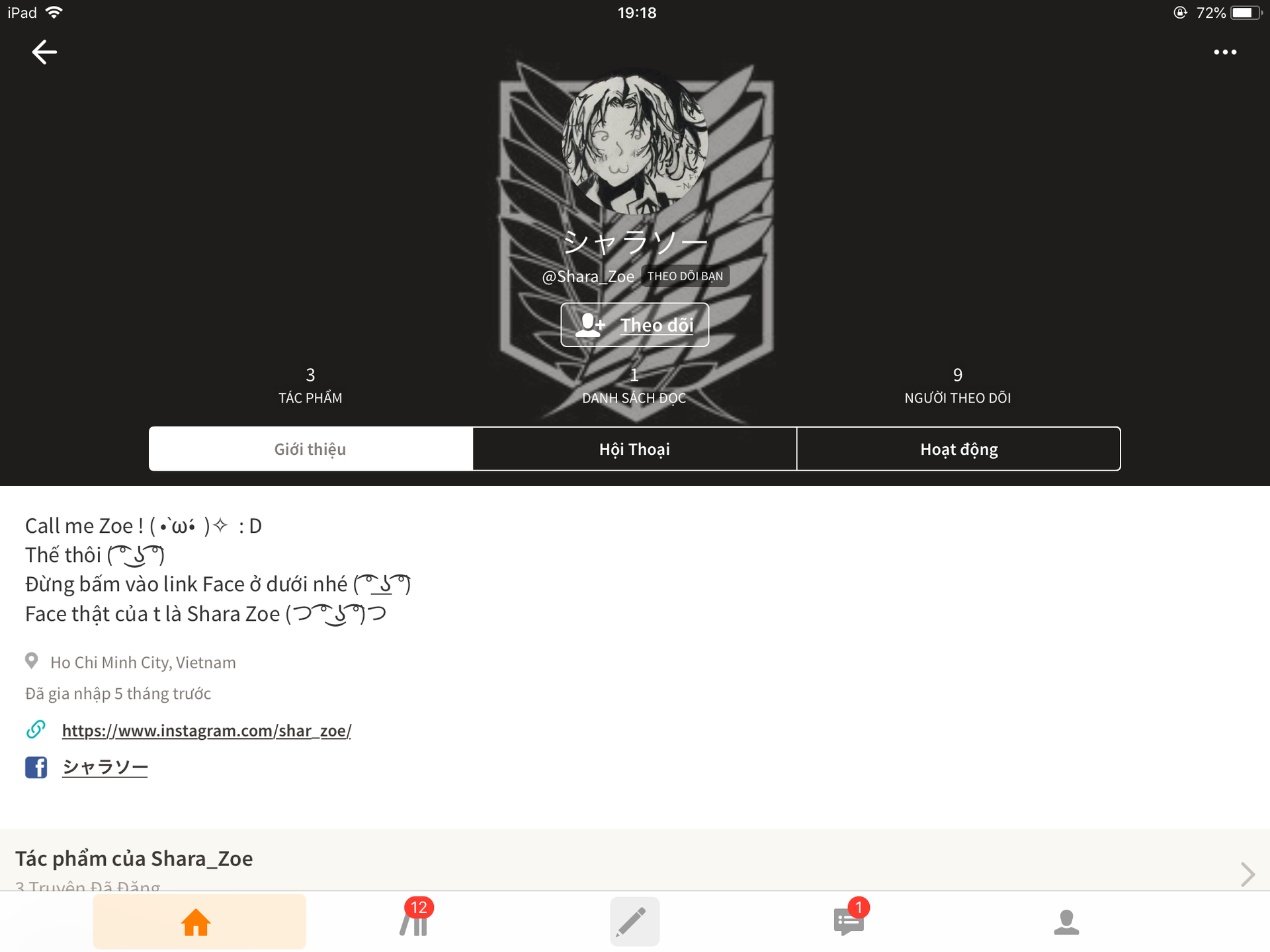The image size is (1270, 952).
Task: Open the Danh sách đọc reading list
Action: coord(634,385)
